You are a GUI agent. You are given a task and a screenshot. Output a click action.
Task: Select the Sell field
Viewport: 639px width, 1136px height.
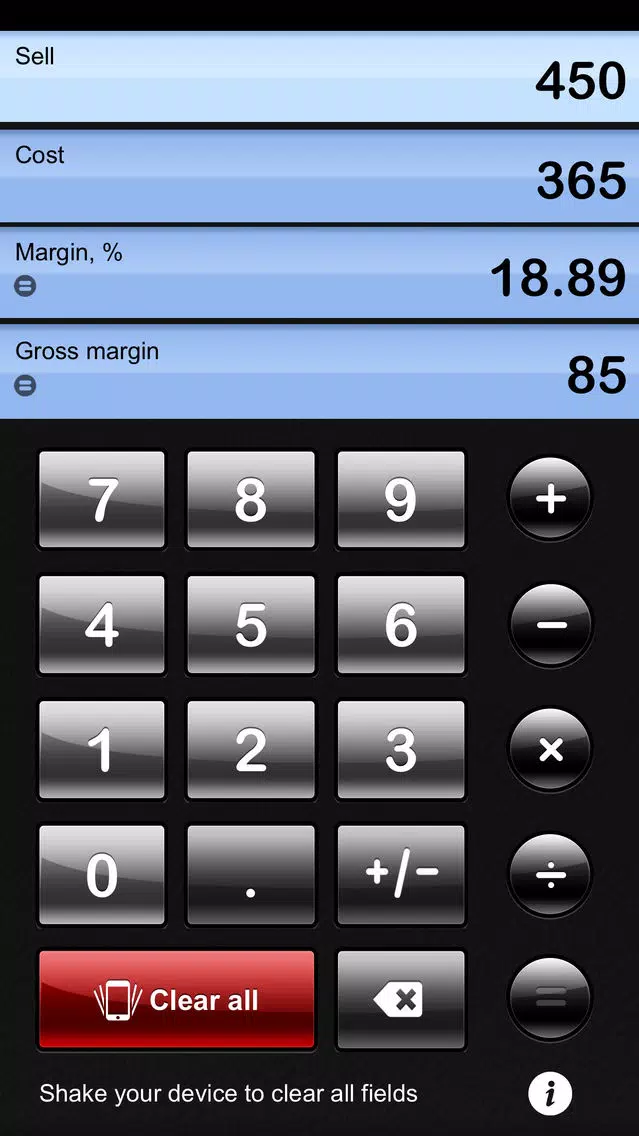(x=320, y=77)
